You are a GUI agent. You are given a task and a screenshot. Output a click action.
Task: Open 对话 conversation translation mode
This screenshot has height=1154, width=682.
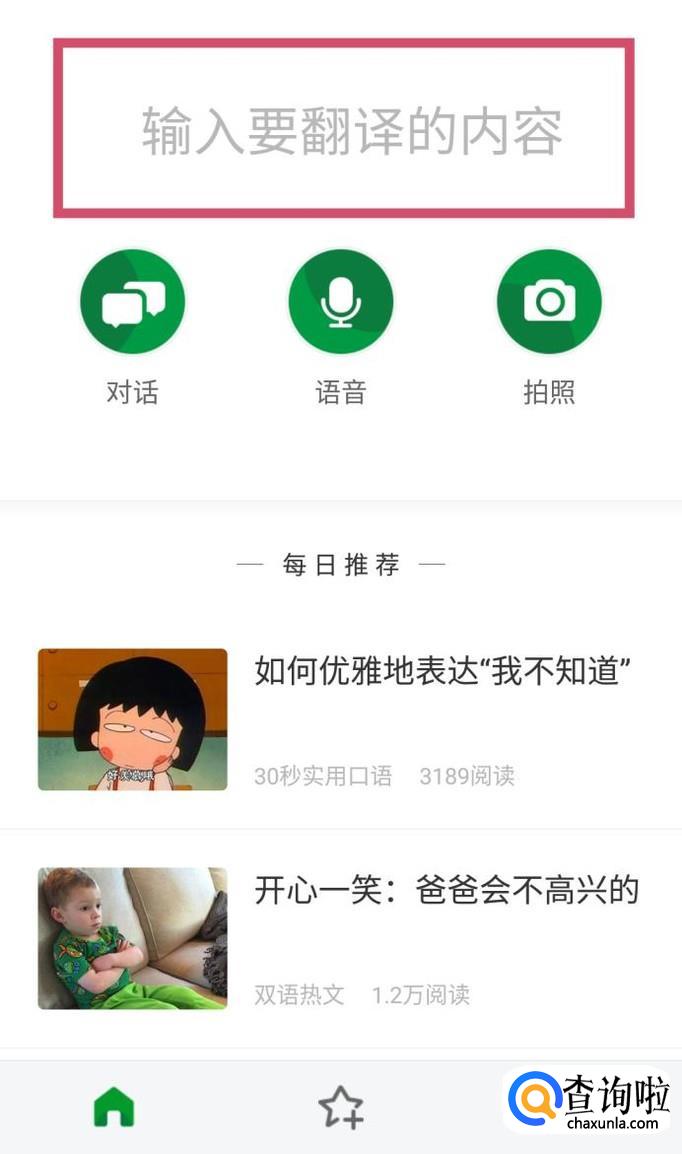(x=132, y=302)
